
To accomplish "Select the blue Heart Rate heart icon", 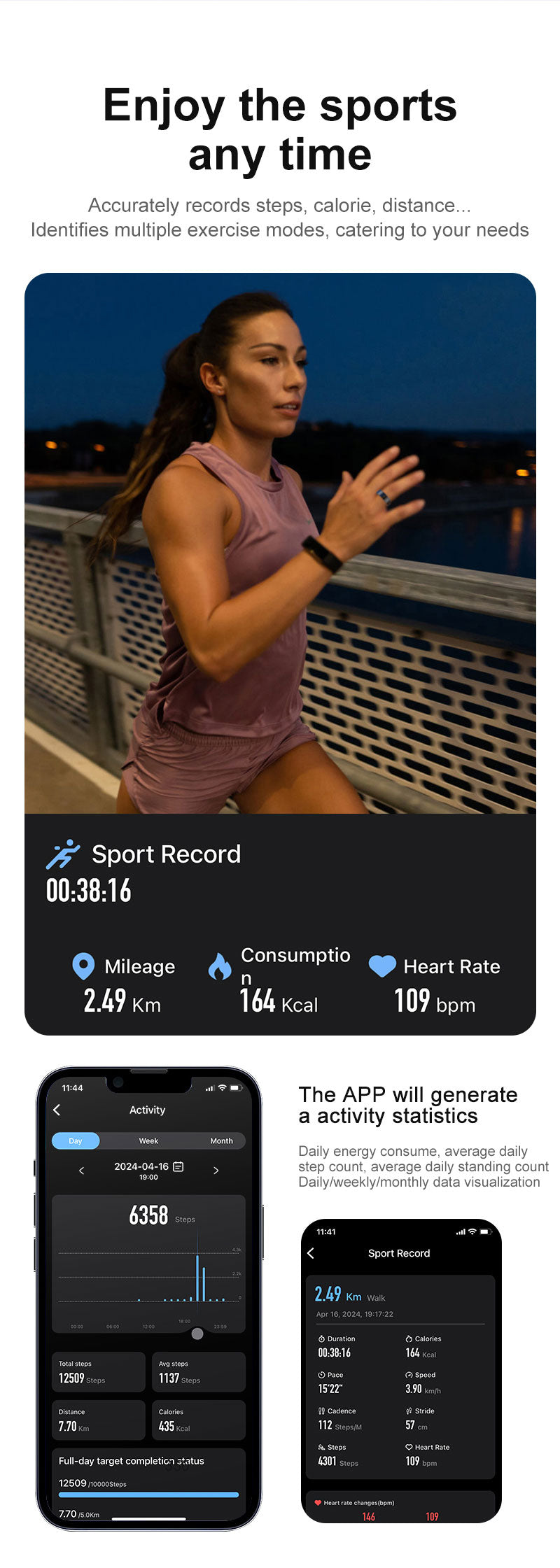I will pos(381,966).
